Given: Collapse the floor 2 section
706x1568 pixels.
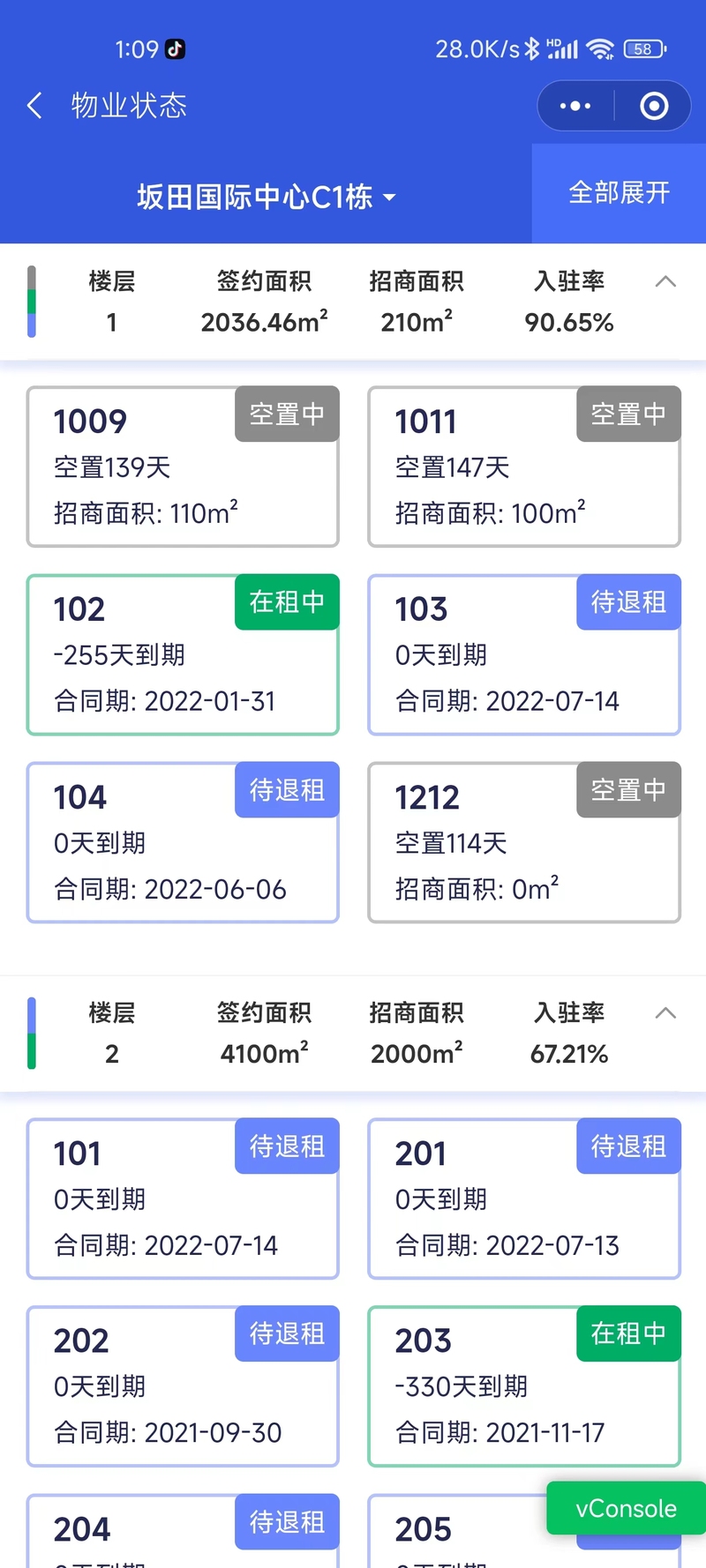Looking at the screenshot, I should tap(666, 1013).
